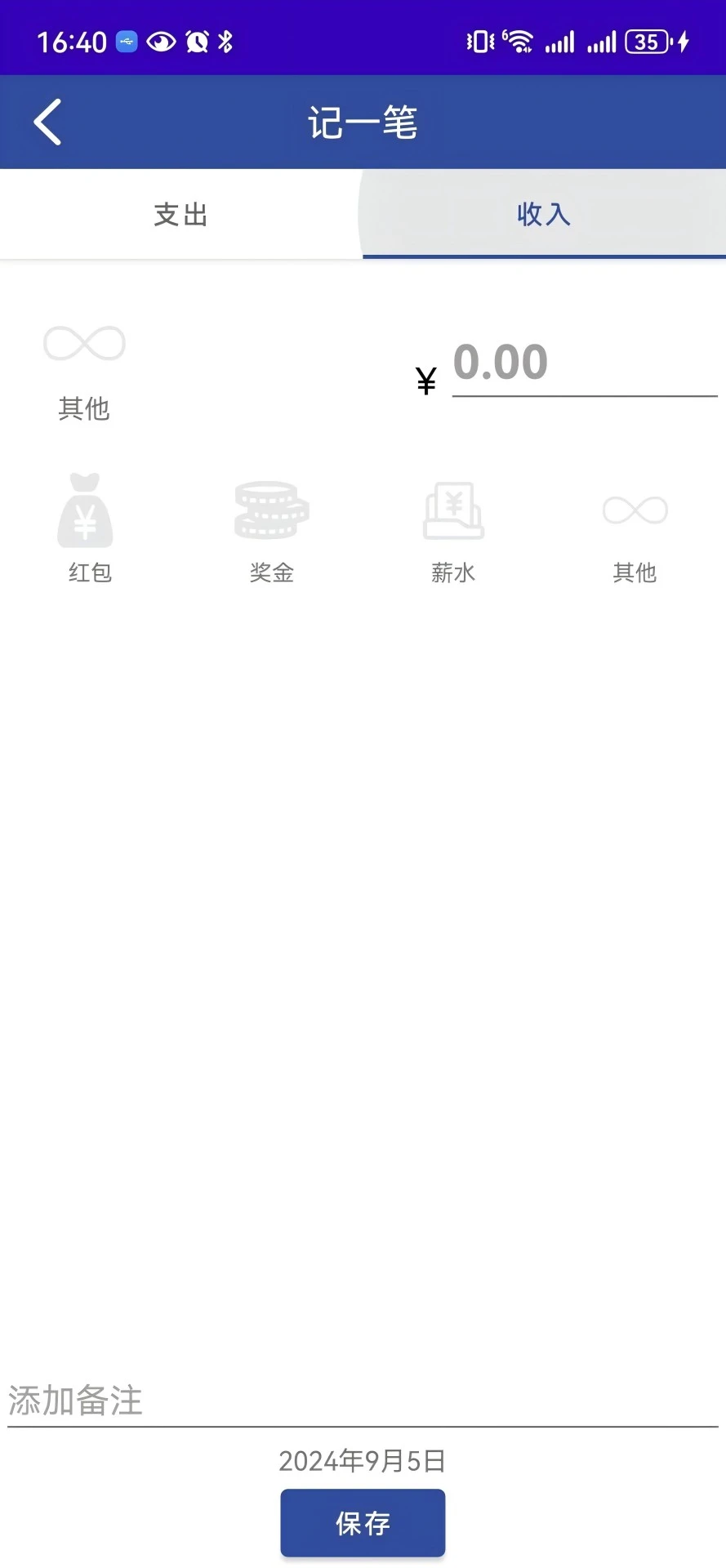
Task: Click the date 2024年9月5日
Action: pyautogui.click(x=362, y=1461)
